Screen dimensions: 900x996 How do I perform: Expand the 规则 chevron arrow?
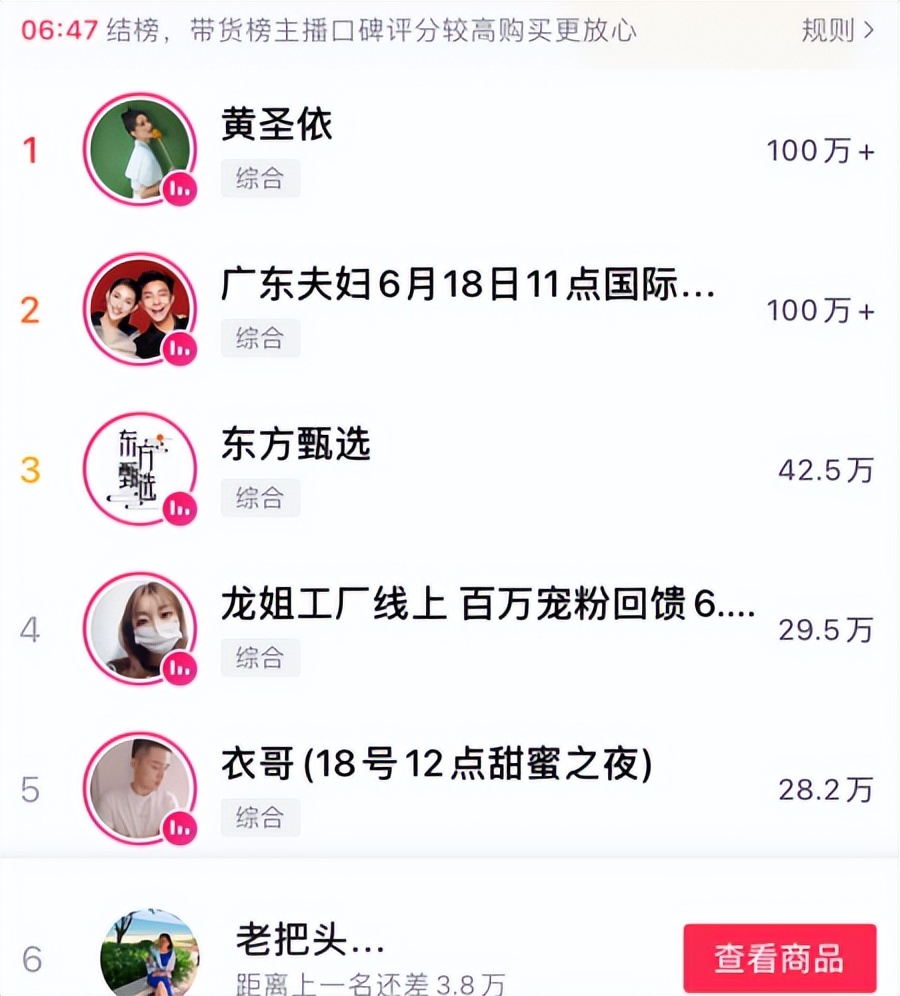(867, 31)
